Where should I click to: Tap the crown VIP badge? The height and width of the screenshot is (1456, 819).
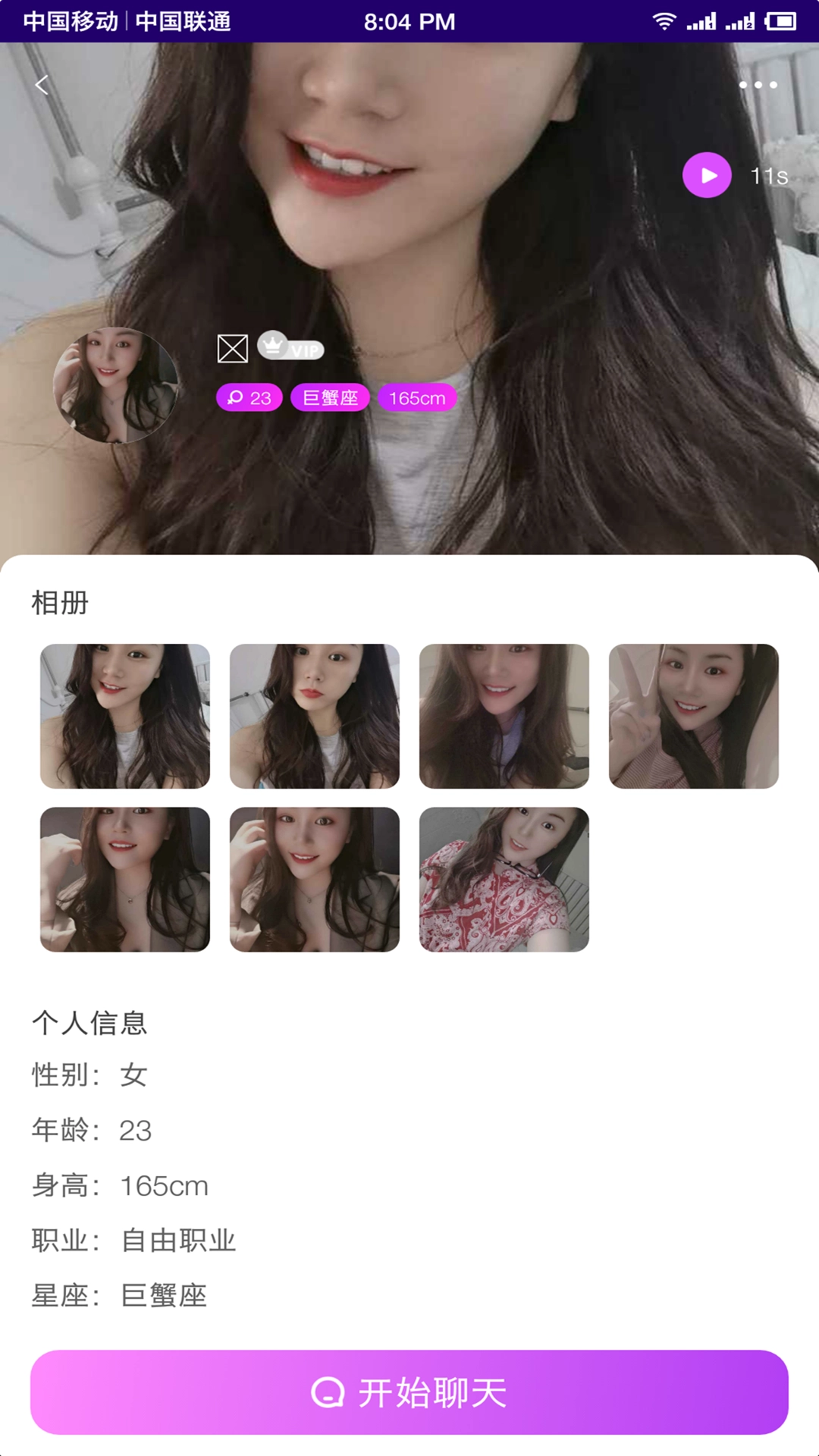[x=292, y=349]
